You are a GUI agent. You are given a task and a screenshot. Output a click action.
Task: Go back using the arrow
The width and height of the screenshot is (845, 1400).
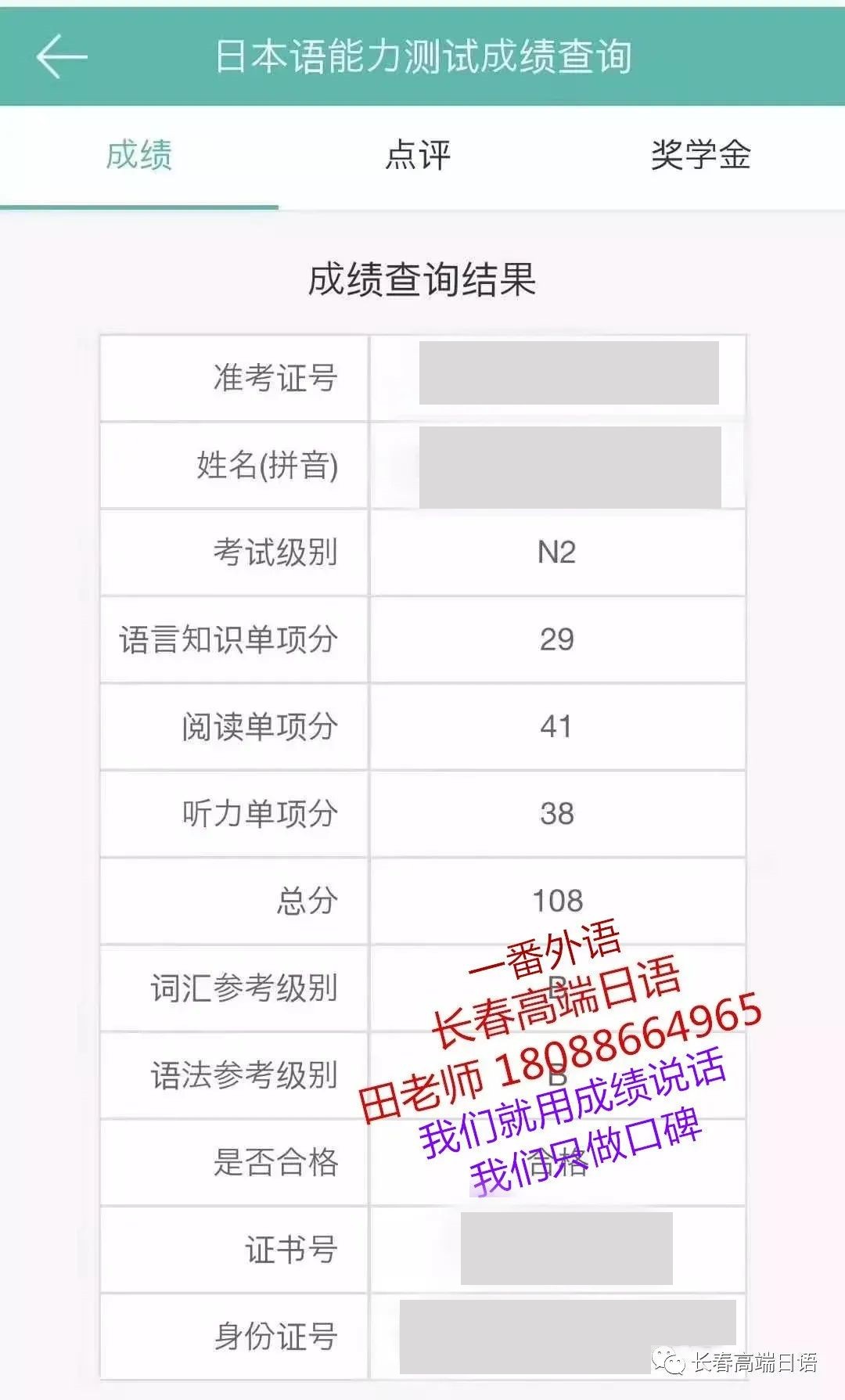[61, 56]
